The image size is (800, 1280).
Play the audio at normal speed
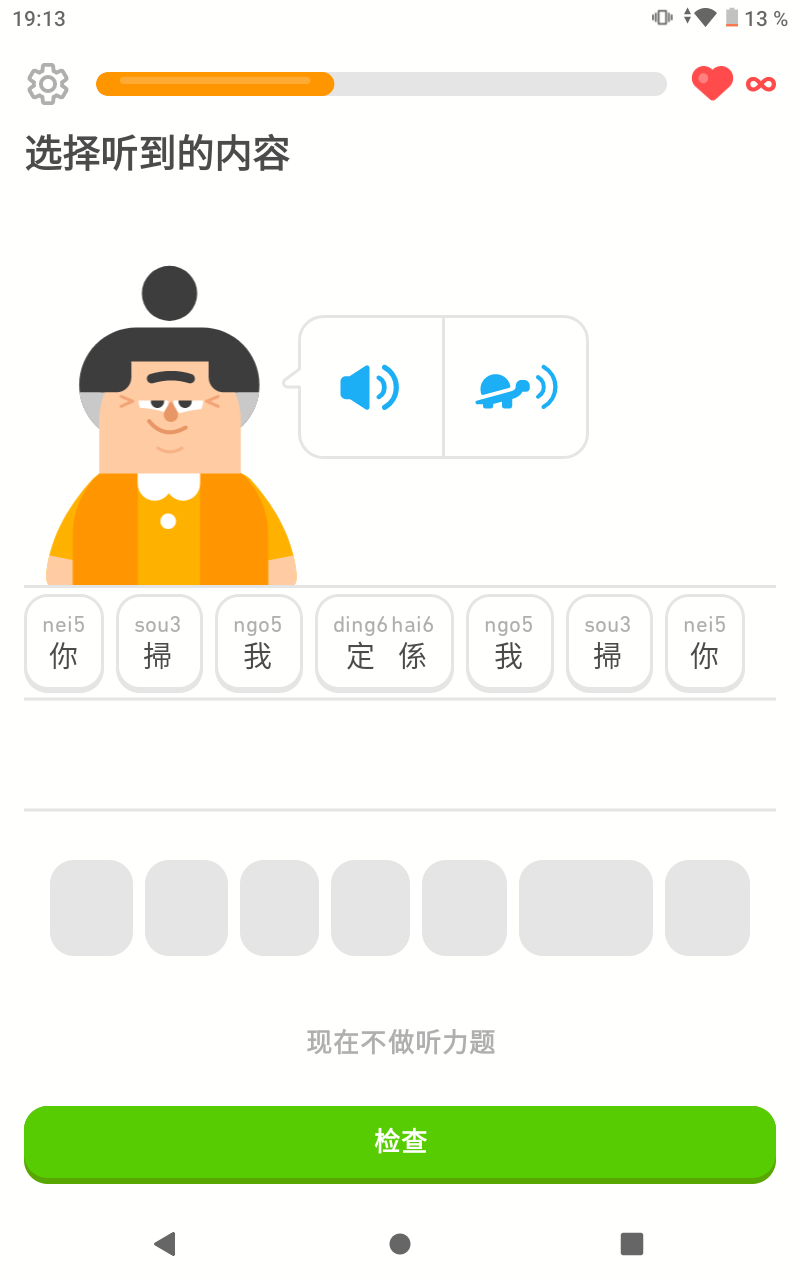[x=370, y=388]
